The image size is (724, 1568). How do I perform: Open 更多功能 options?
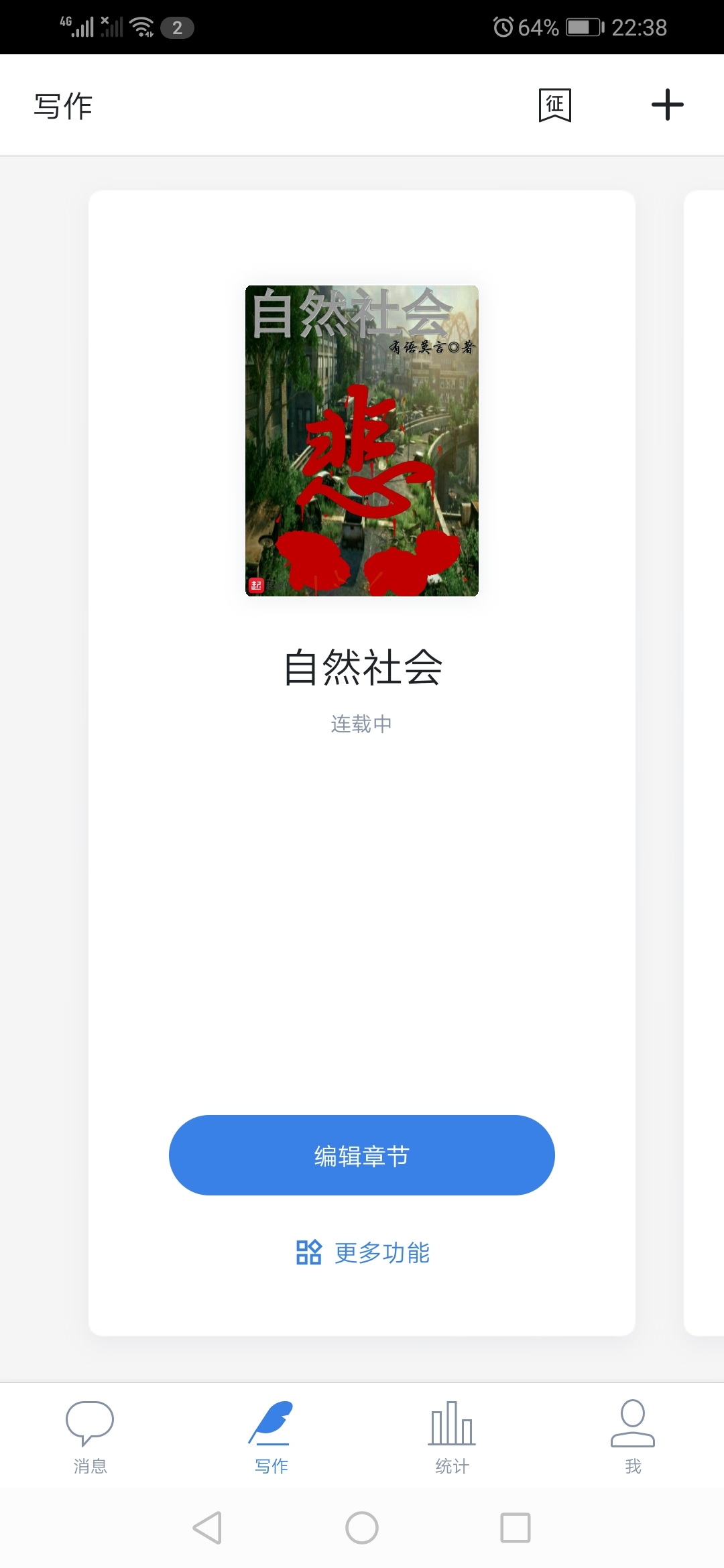pyautogui.click(x=362, y=1252)
